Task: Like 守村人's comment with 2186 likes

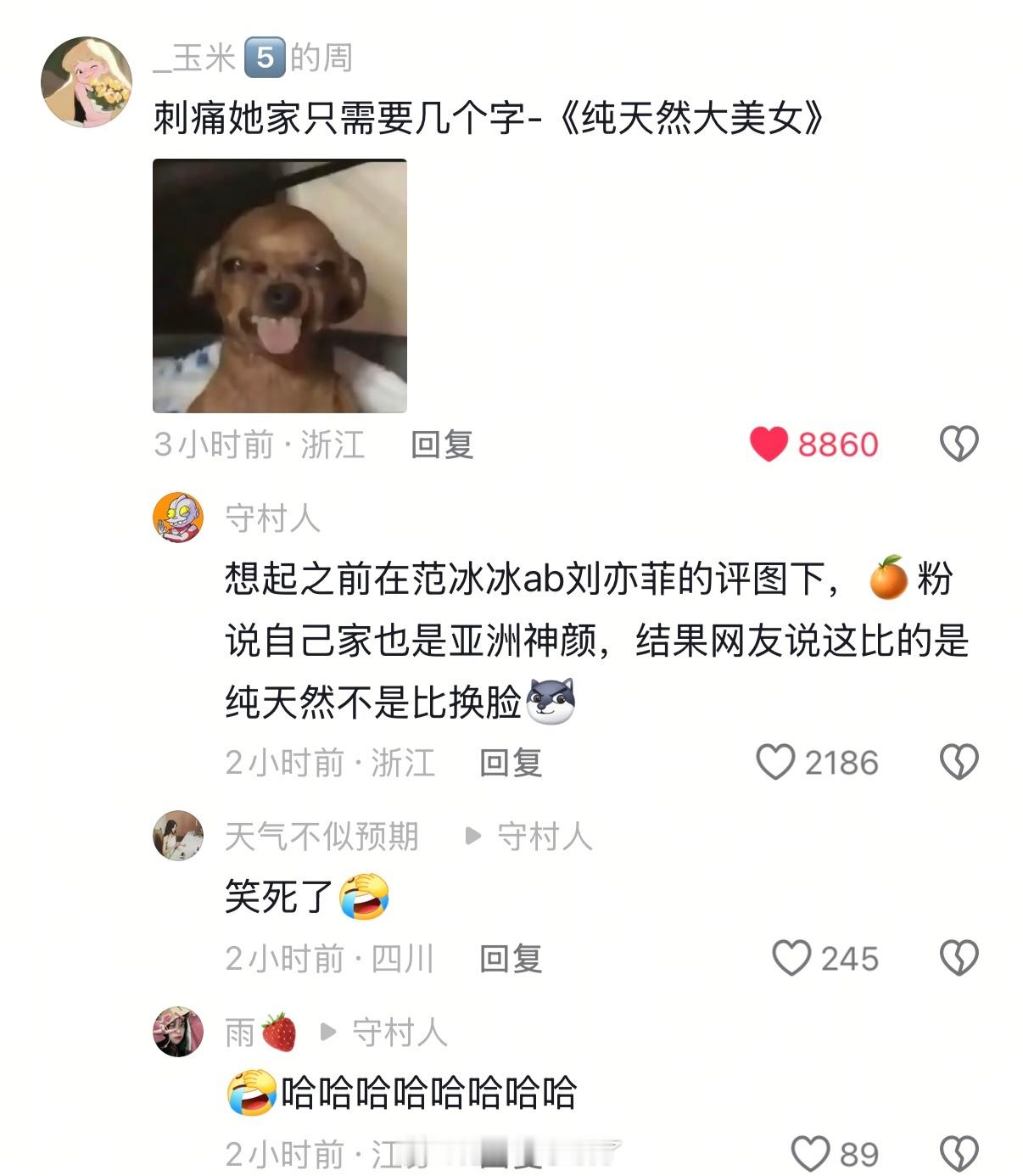Action: click(775, 762)
